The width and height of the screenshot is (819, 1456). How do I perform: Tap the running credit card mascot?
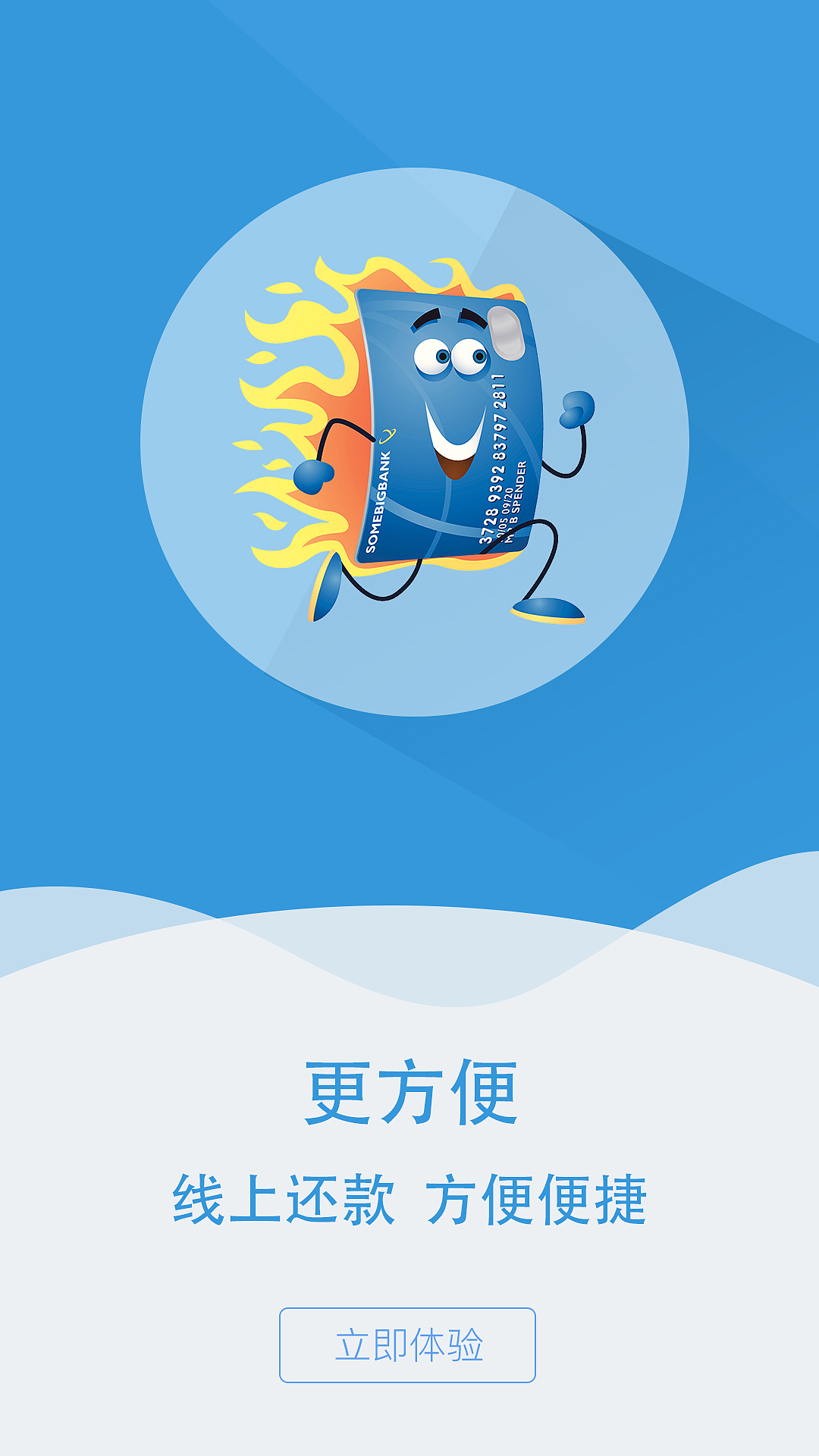coord(447,425)
